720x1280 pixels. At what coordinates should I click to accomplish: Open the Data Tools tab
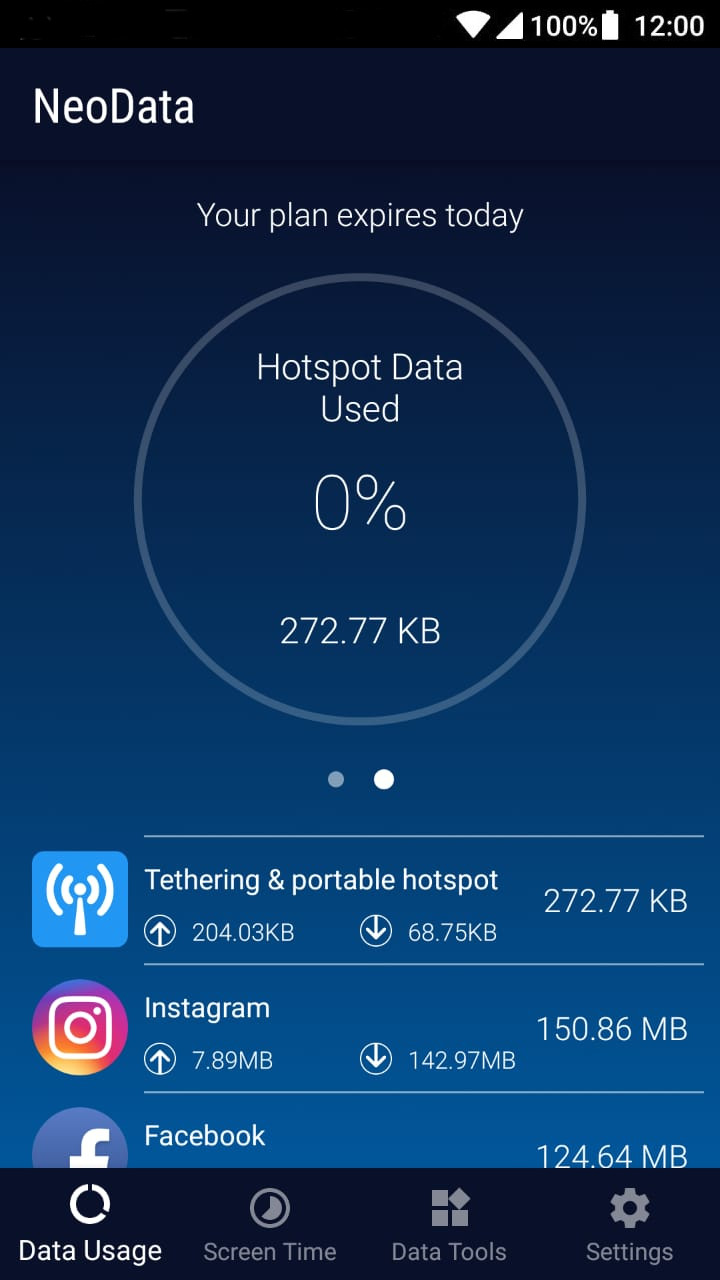click(449, 1225)
